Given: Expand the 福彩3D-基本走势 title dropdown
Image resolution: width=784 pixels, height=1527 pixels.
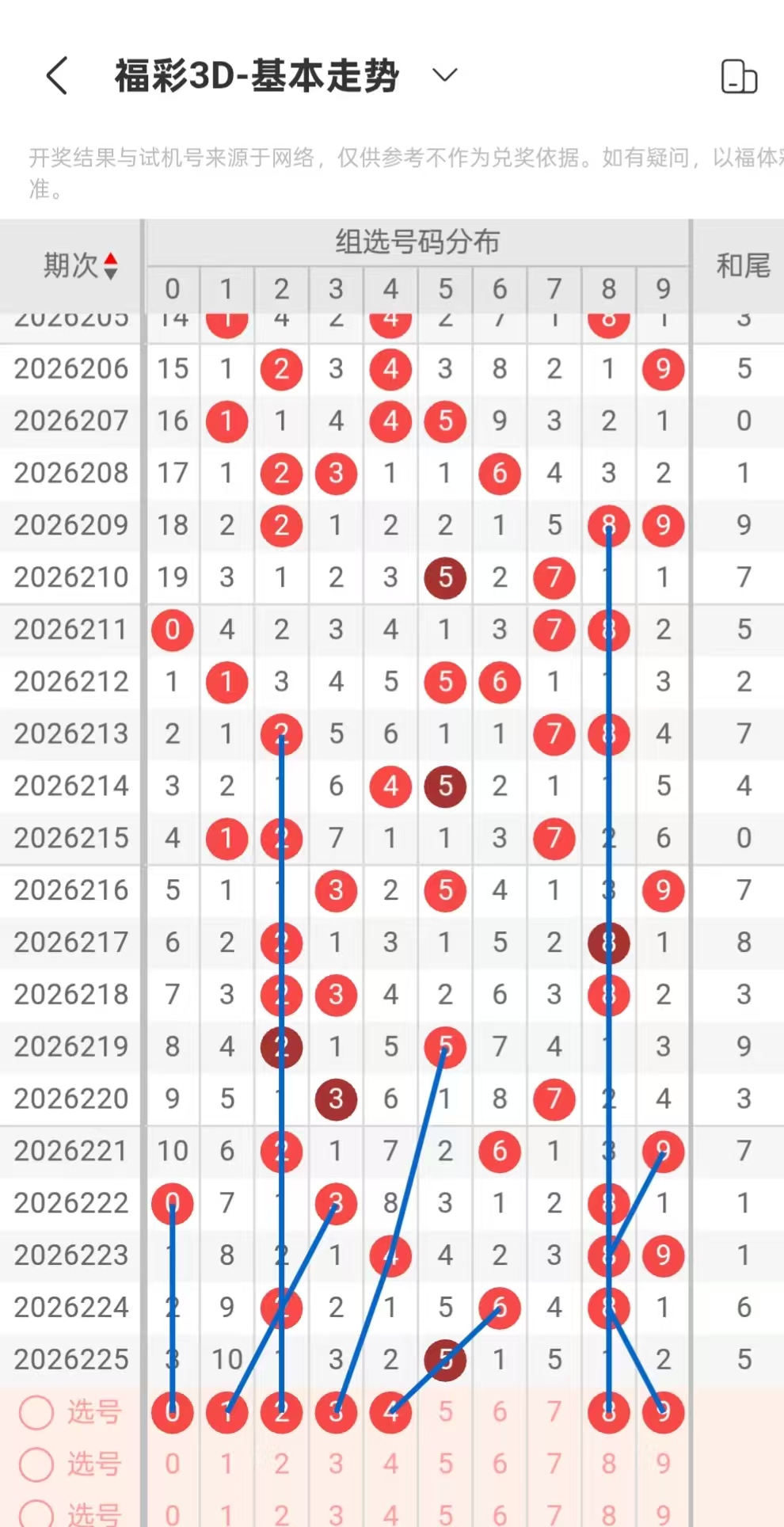Looking at the screenshot, I should click(x=445, y=75).
